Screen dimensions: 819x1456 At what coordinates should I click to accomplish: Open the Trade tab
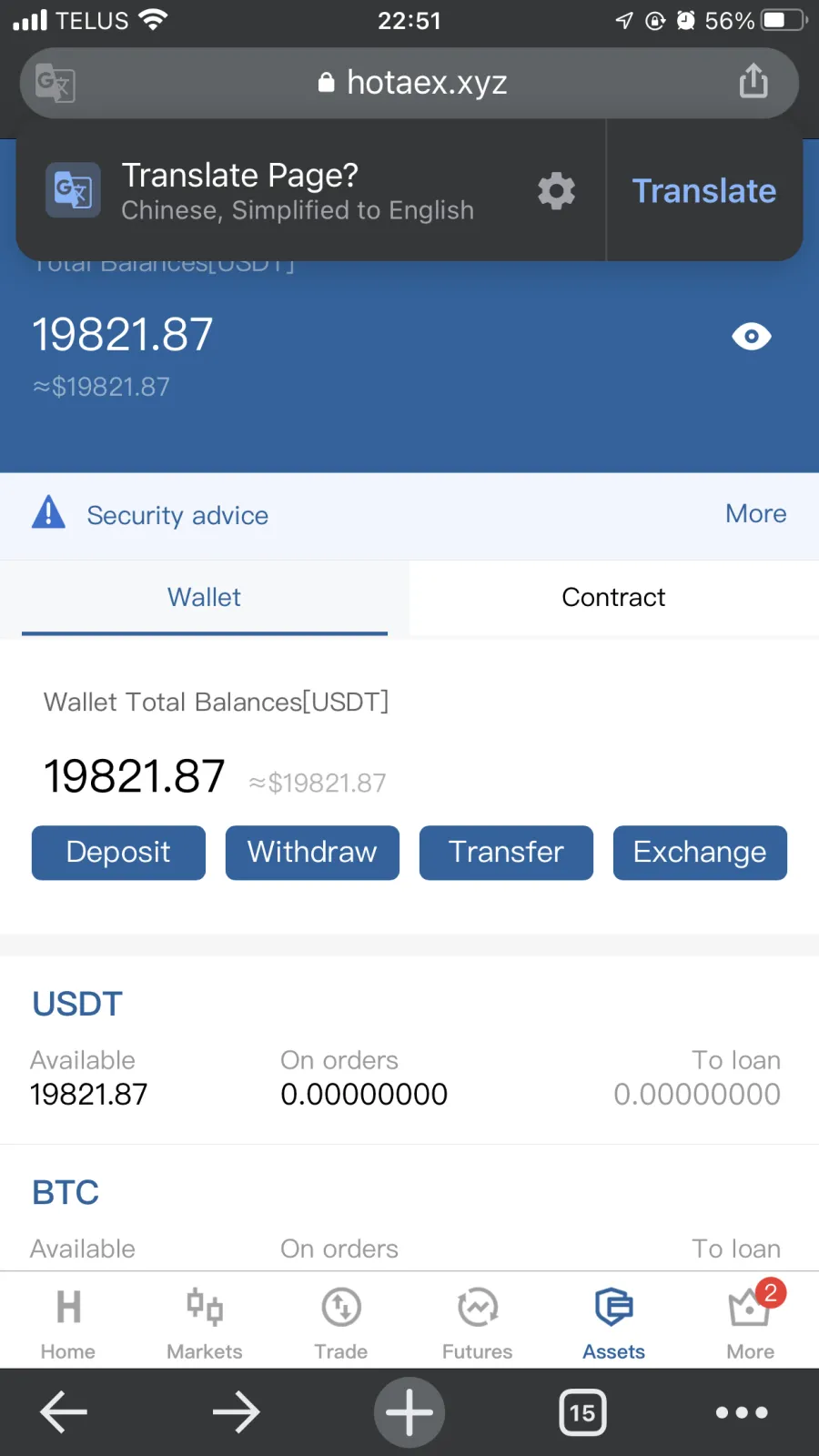[341, 1321]
